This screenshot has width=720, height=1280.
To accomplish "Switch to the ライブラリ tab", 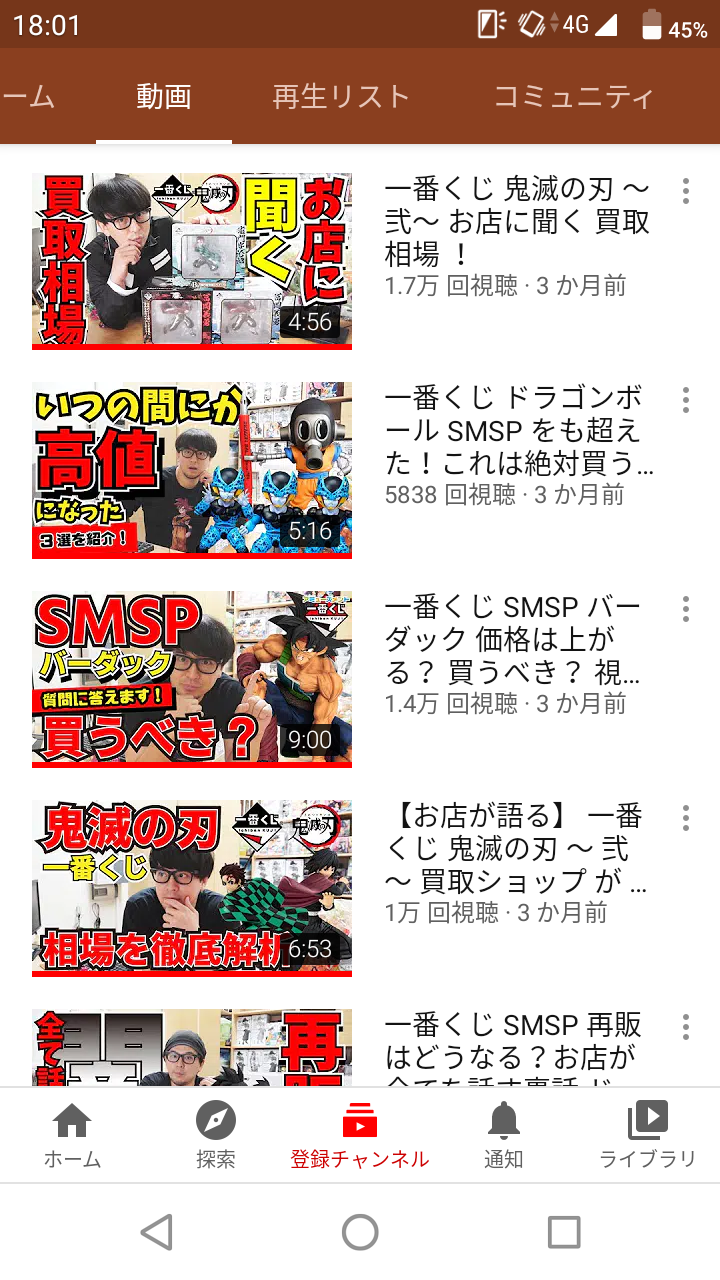I will [x=647, y=1136].
